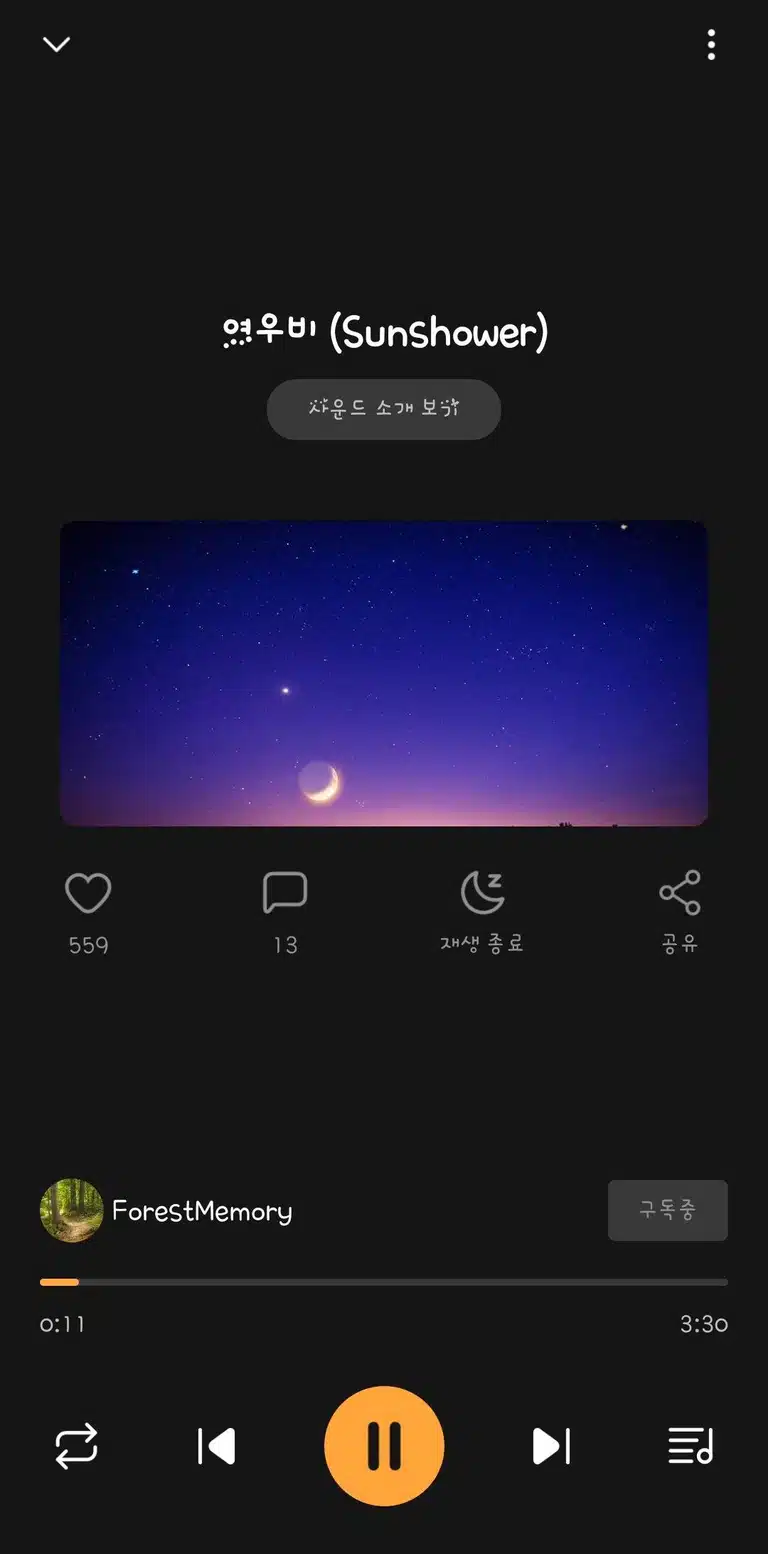Skip to the previous track
The height and width of the screenshot is (1554, 768).
click(x=216, y=1446)
